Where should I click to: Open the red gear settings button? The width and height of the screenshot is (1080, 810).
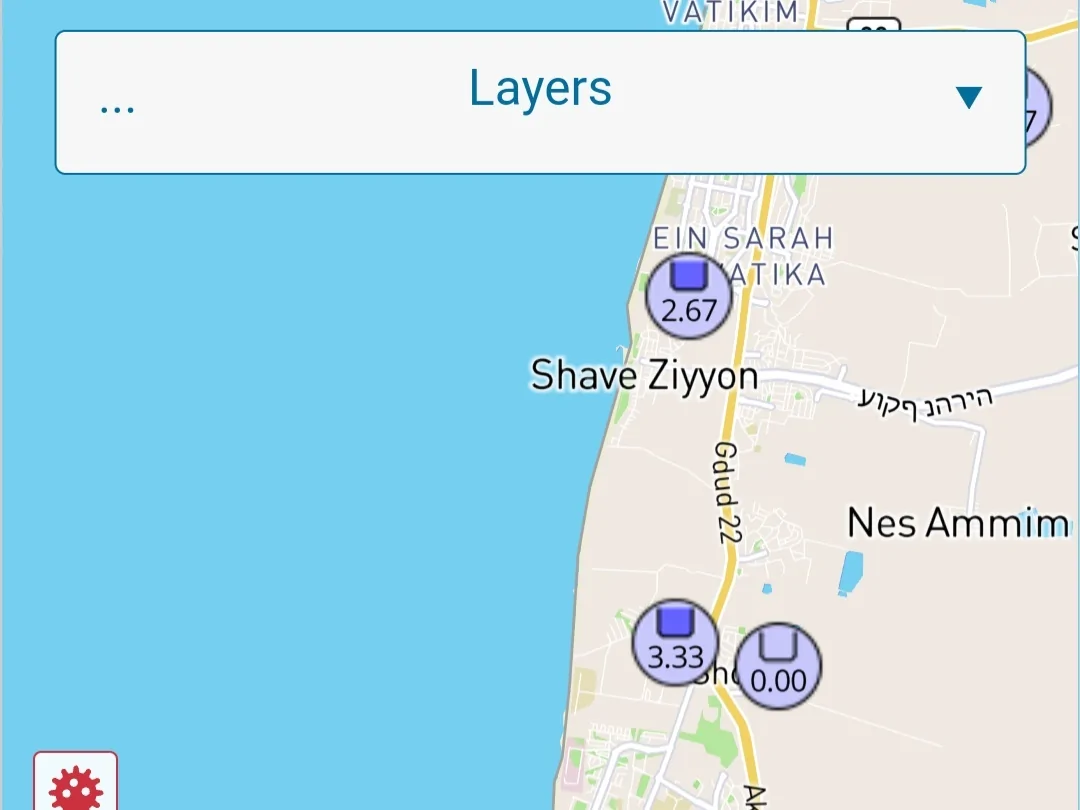pyautogui.click(x=76, y=785)
